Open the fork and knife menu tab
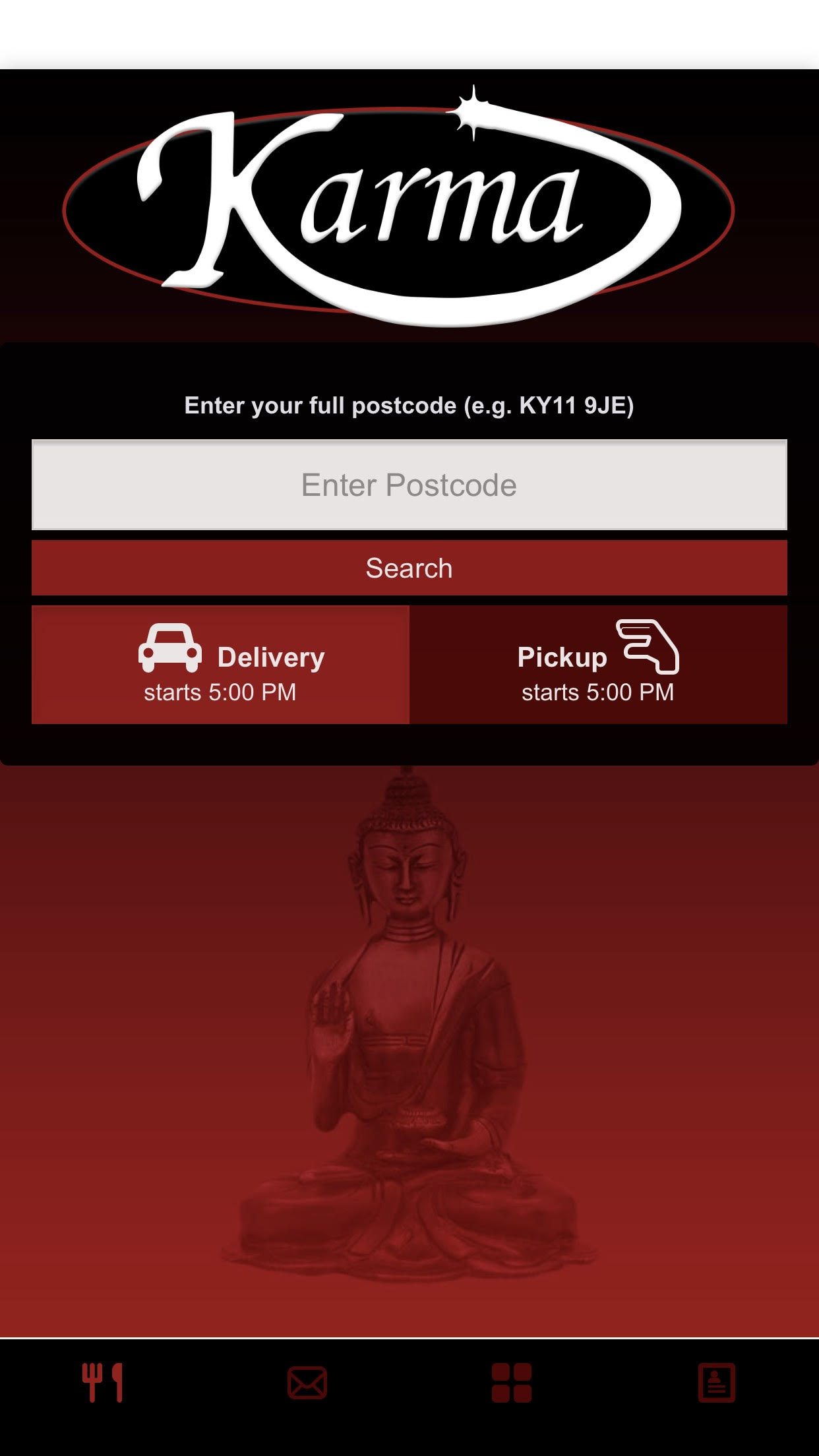The width and height of the screenshot is (819, 1456). [102, 1382]
